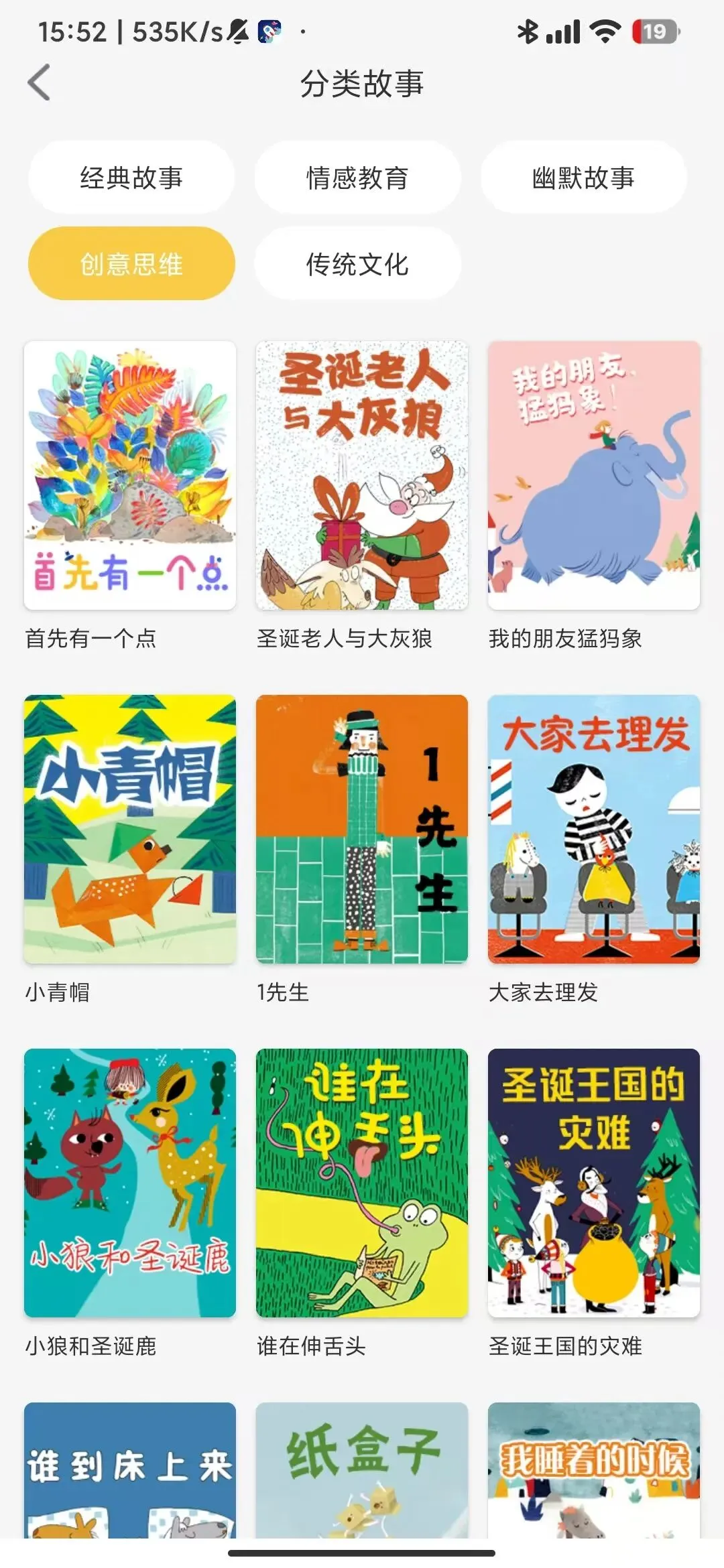Image resolution: width=724 pixels, height=1568 pixels.
Task: Select the 经典故事 category chip
Action: [x=131, y=178]
